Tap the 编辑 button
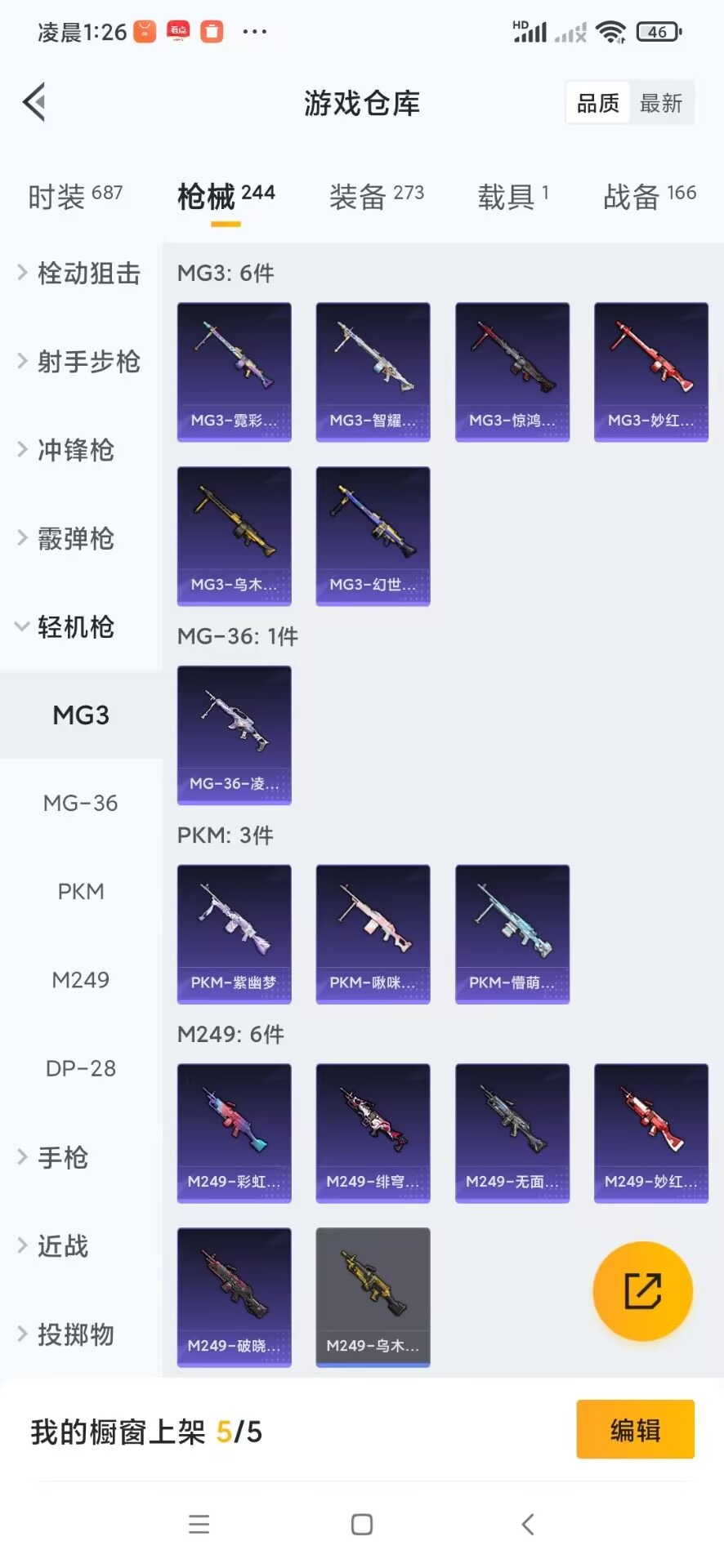This screenshot has height=1568, width=724. click(x=635, y=1430)
